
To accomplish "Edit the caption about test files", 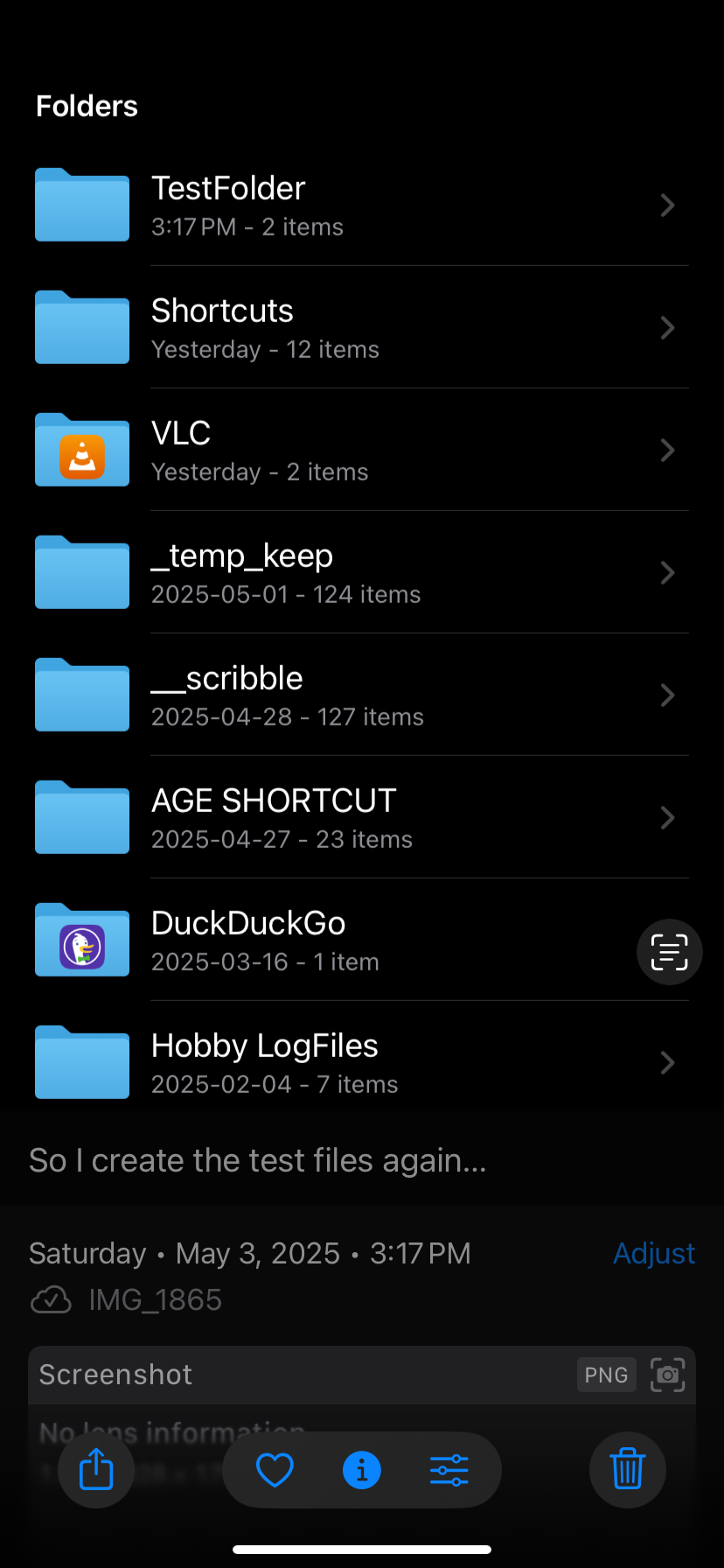I will click(258, 1160).
